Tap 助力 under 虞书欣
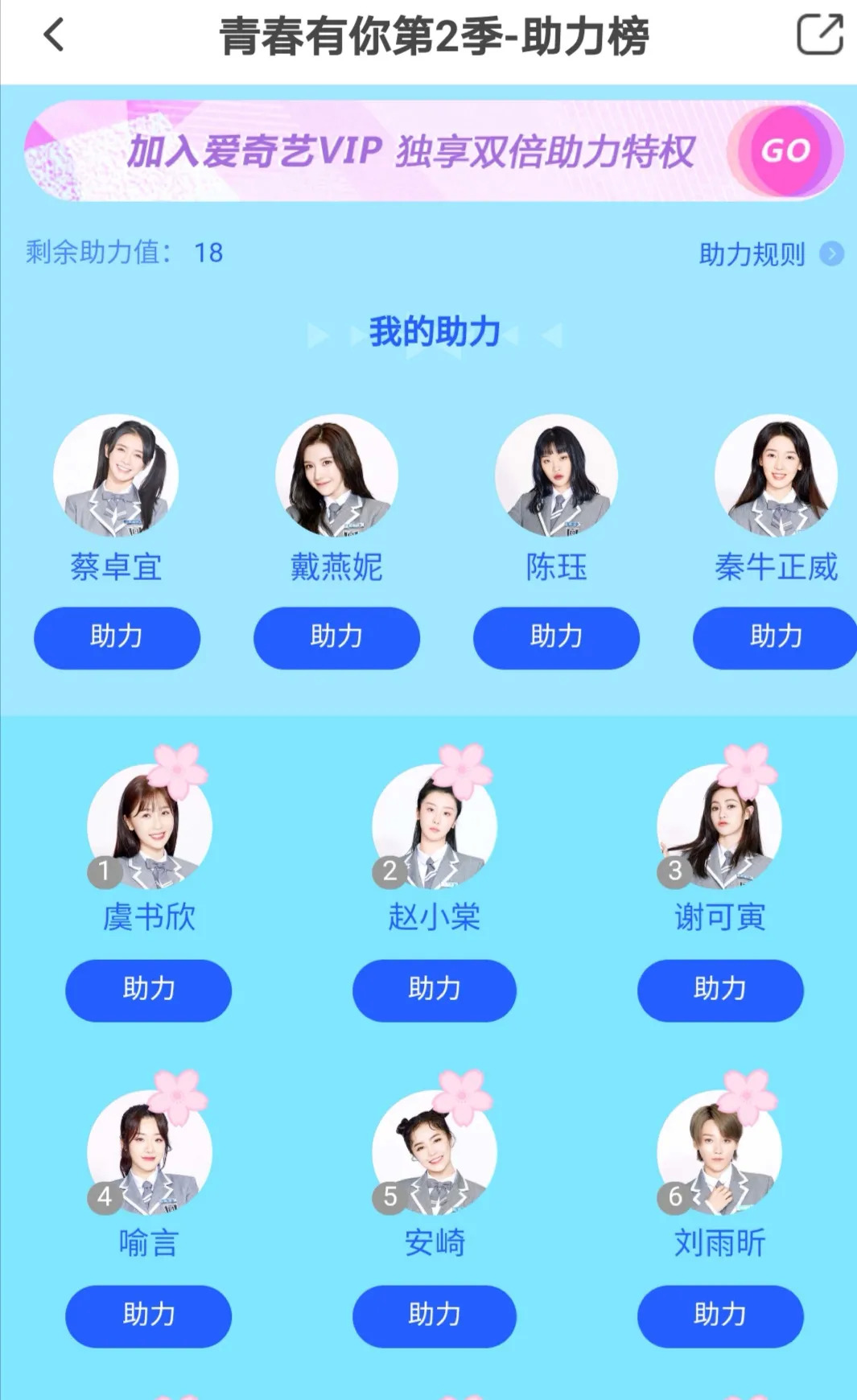Screen dimensions: 857x1400 148,990
